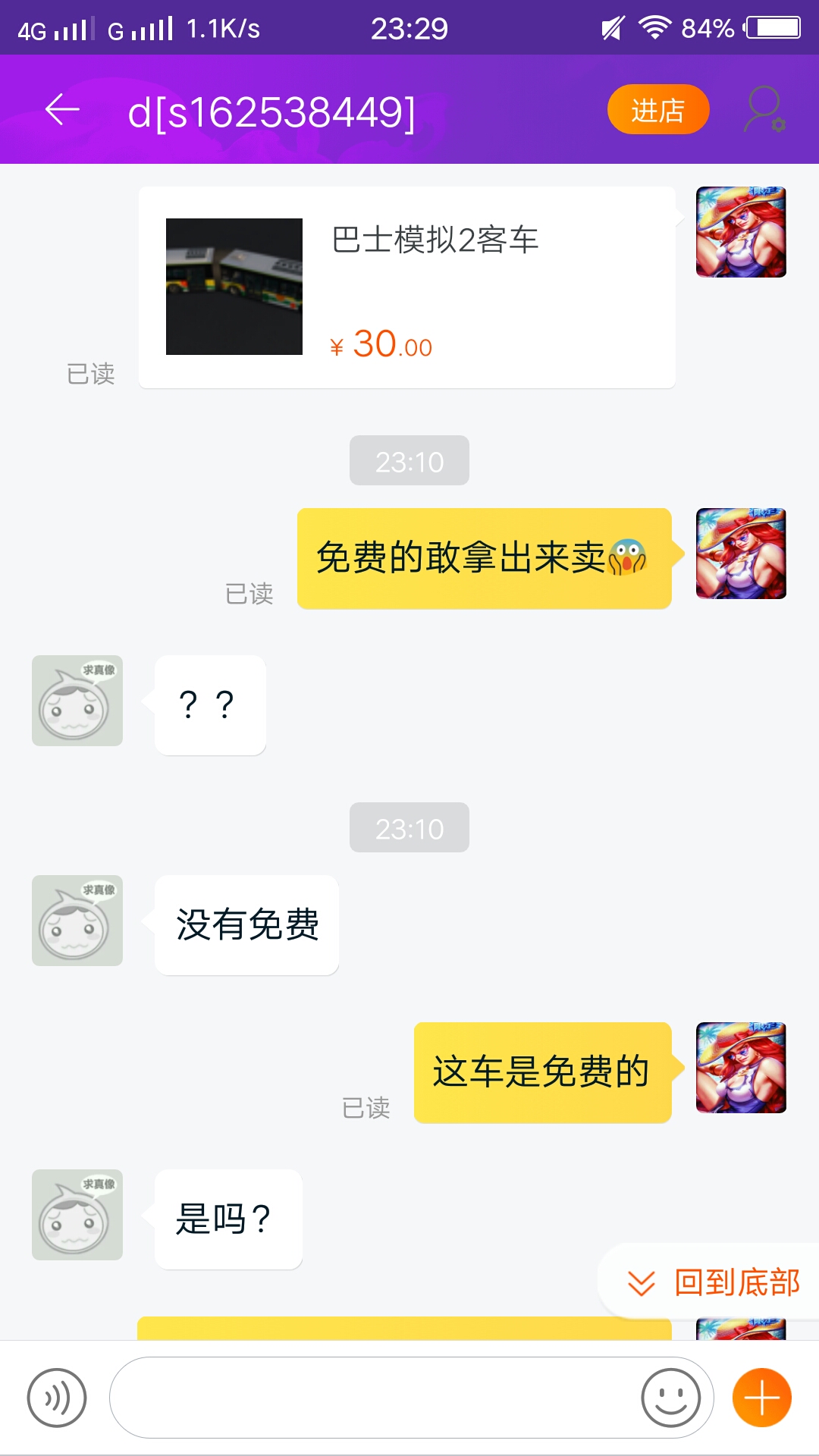Focus the message text field
Image resolution: width=819 pixels, height=1456 pixels.
pos(372,1398)
